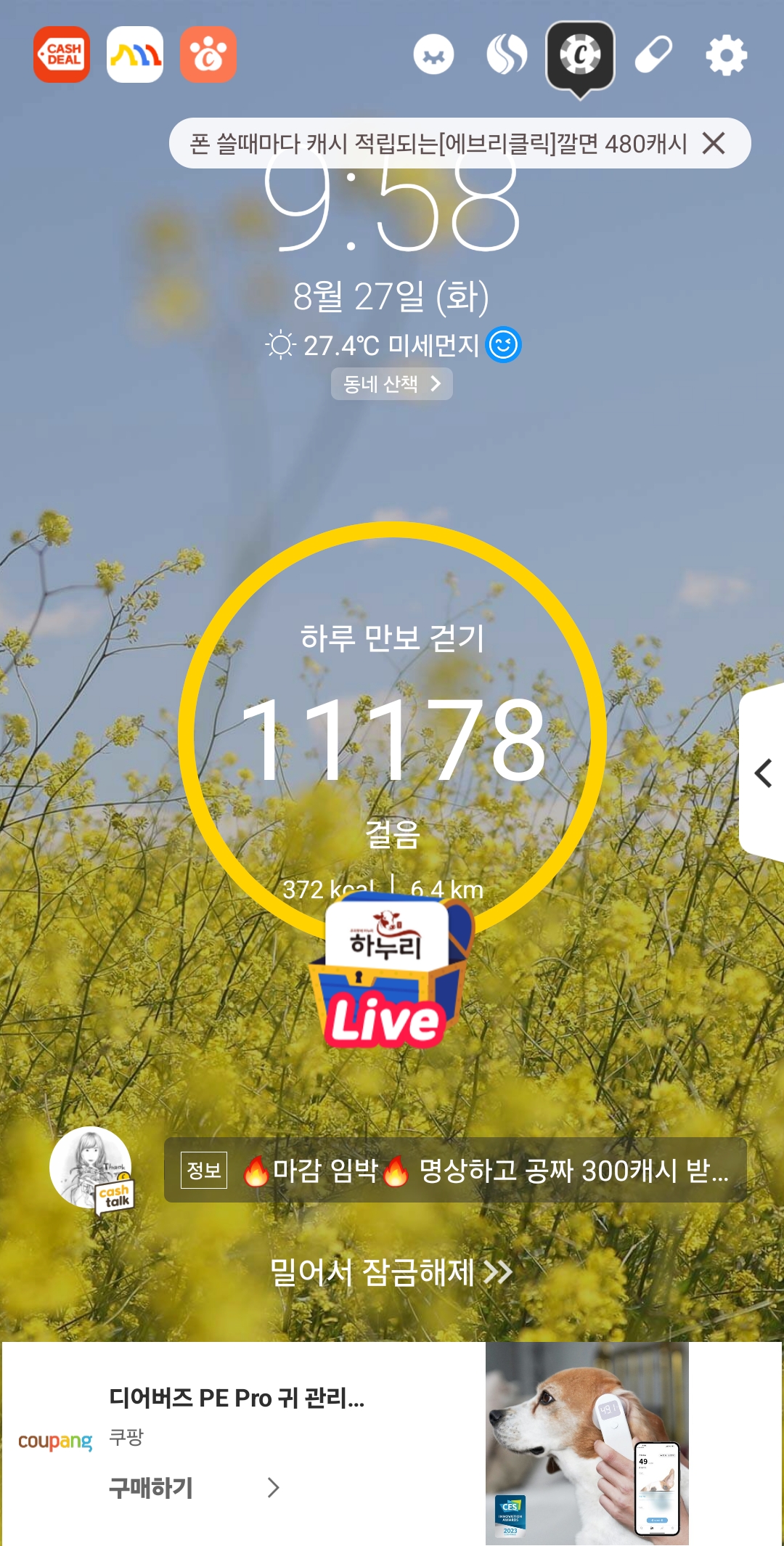Open the pill capsule icon
This screenshot has height=1546, width=784.
653,55
